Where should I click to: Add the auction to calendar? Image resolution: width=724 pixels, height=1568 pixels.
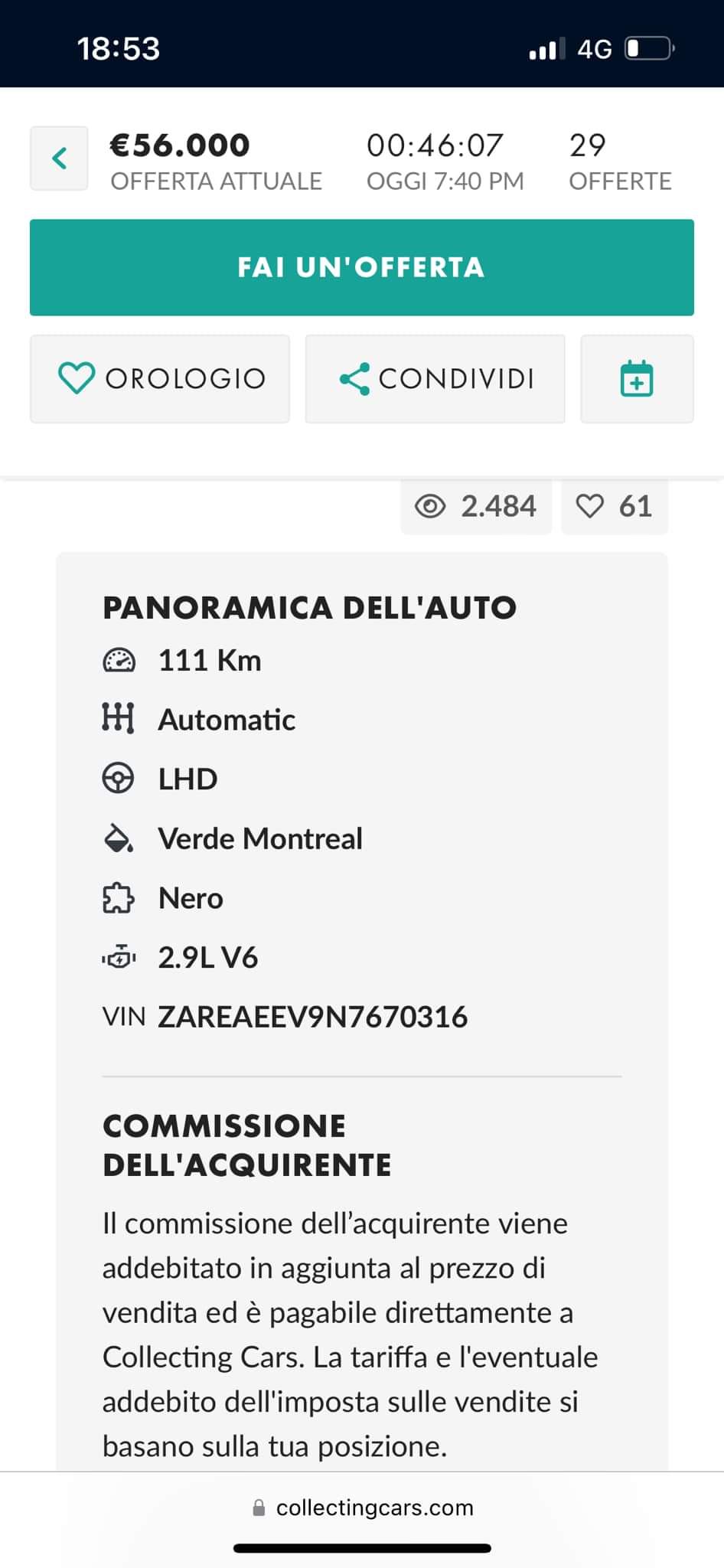[636, 378]
